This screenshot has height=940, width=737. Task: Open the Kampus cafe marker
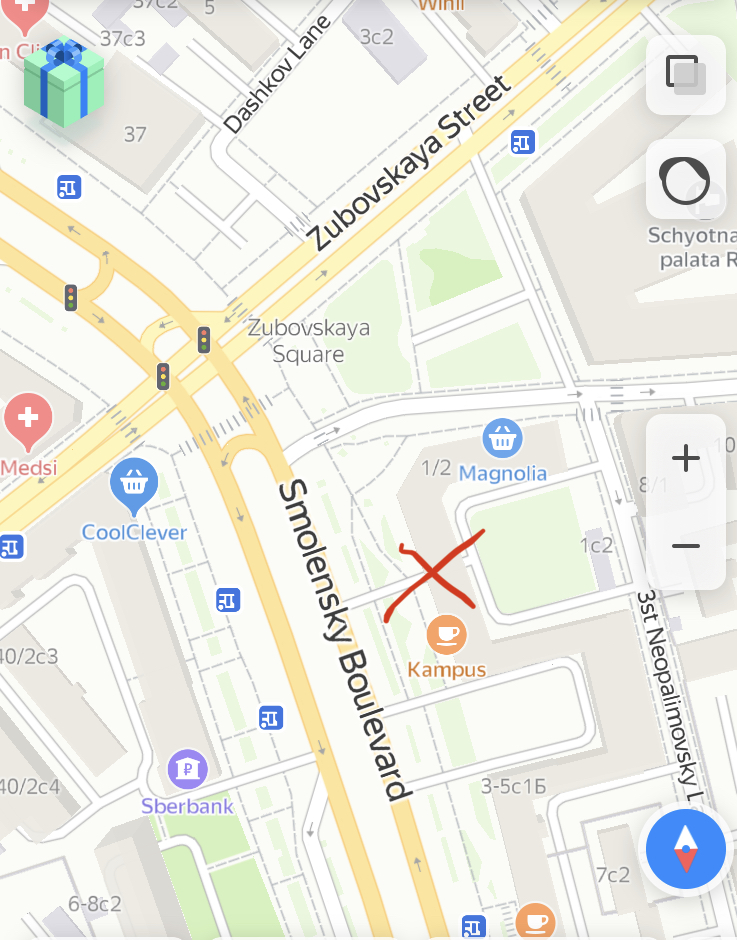coord(446,634)
